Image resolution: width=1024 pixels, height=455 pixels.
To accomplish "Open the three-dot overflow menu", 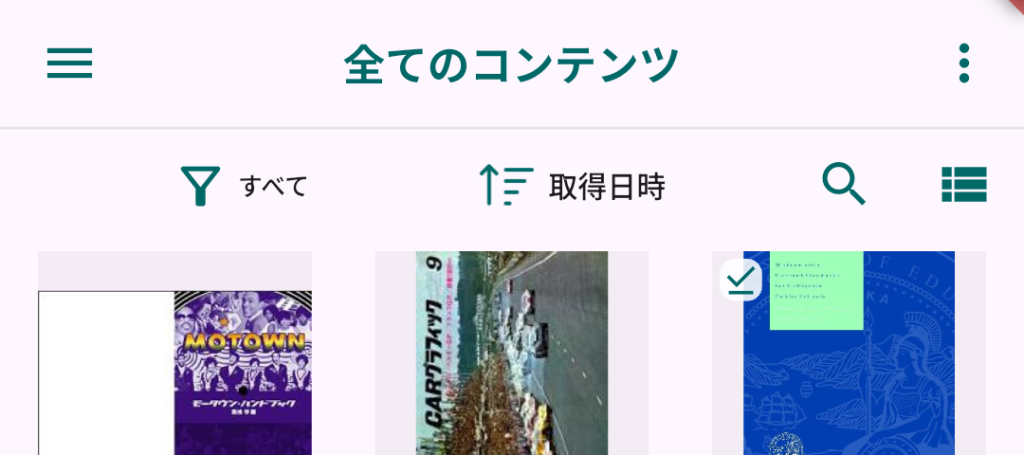I will (963, 64).
